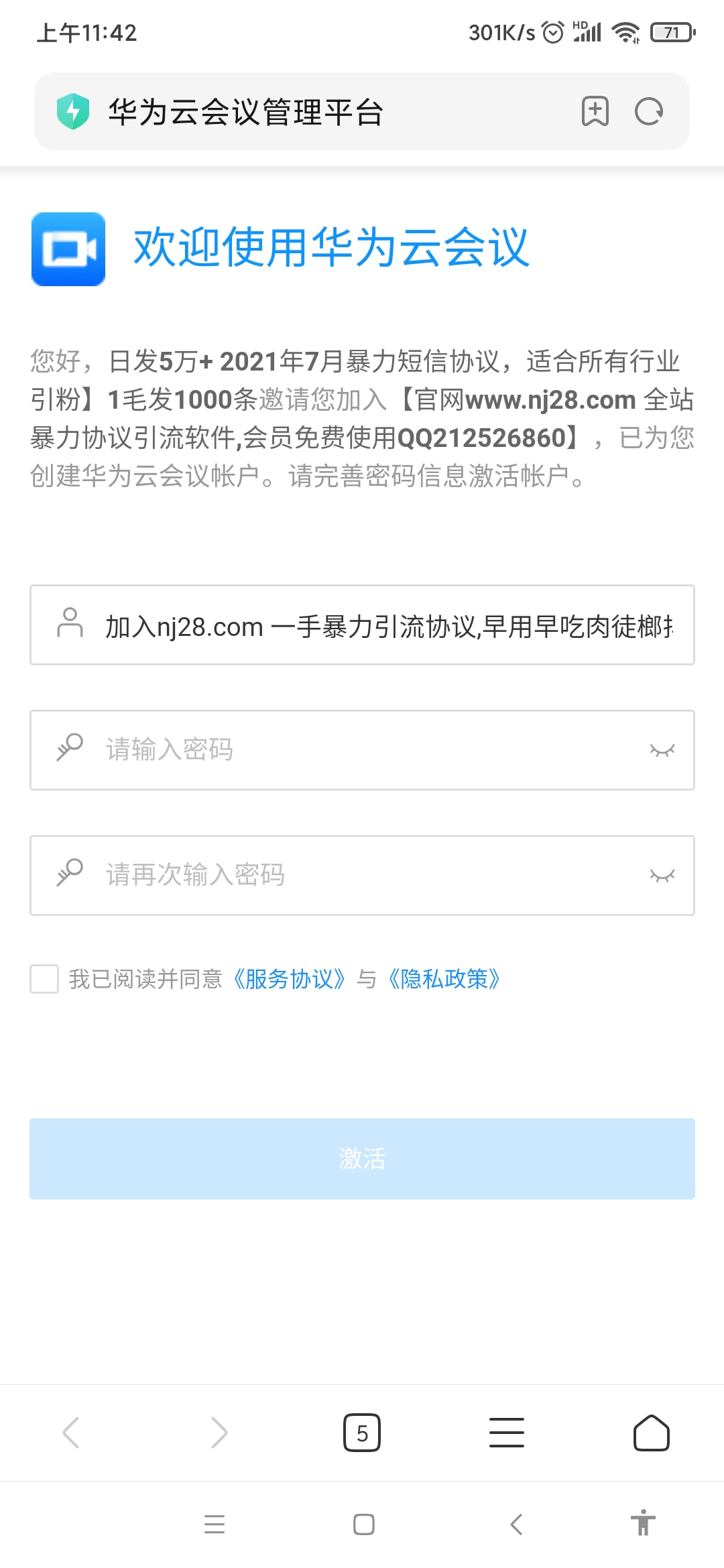Go forward in the browser history
Image resolution: width=724 pixels, height=1568 pixels.
(x=218, y=1433)
